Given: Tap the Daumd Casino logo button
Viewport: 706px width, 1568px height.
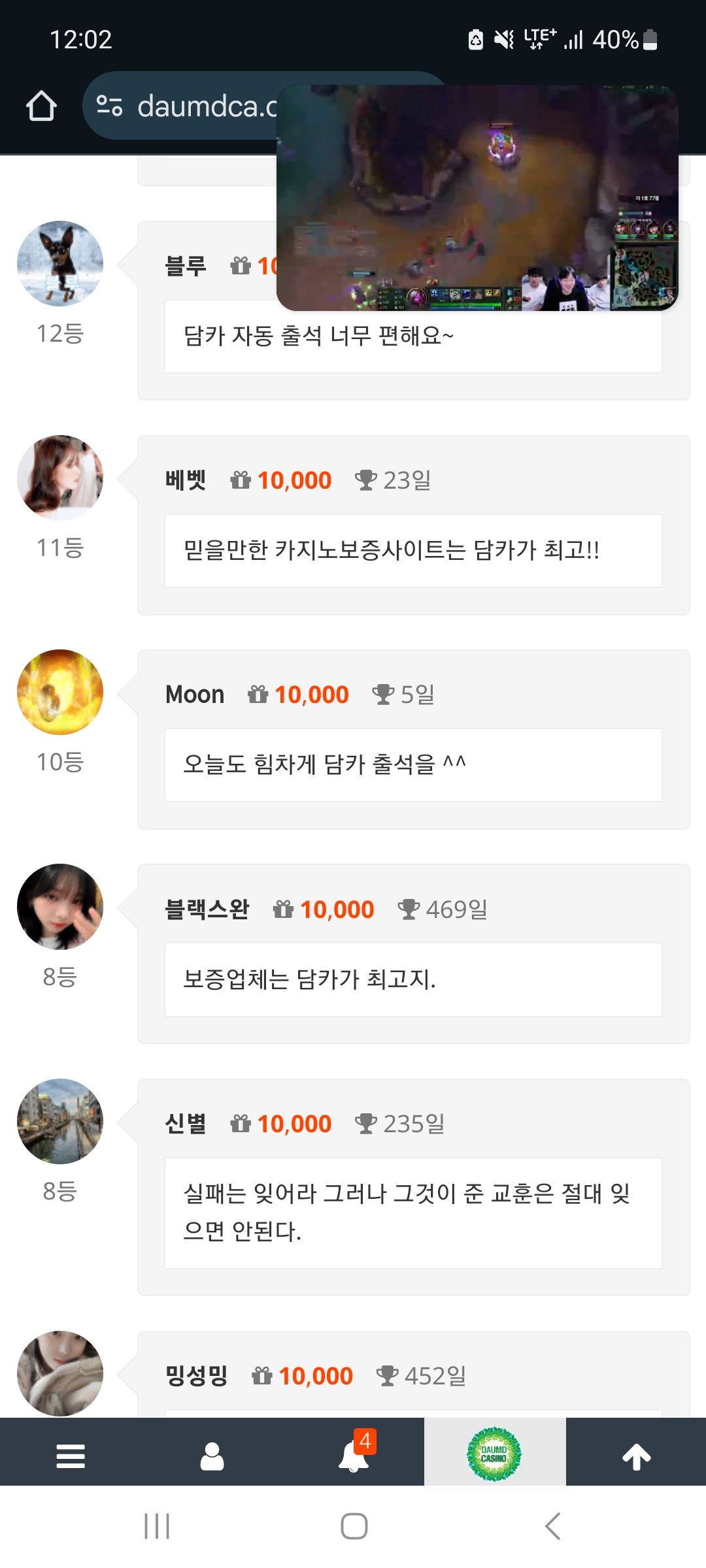Looking at the screenshot, I should tap(494, 1454).
